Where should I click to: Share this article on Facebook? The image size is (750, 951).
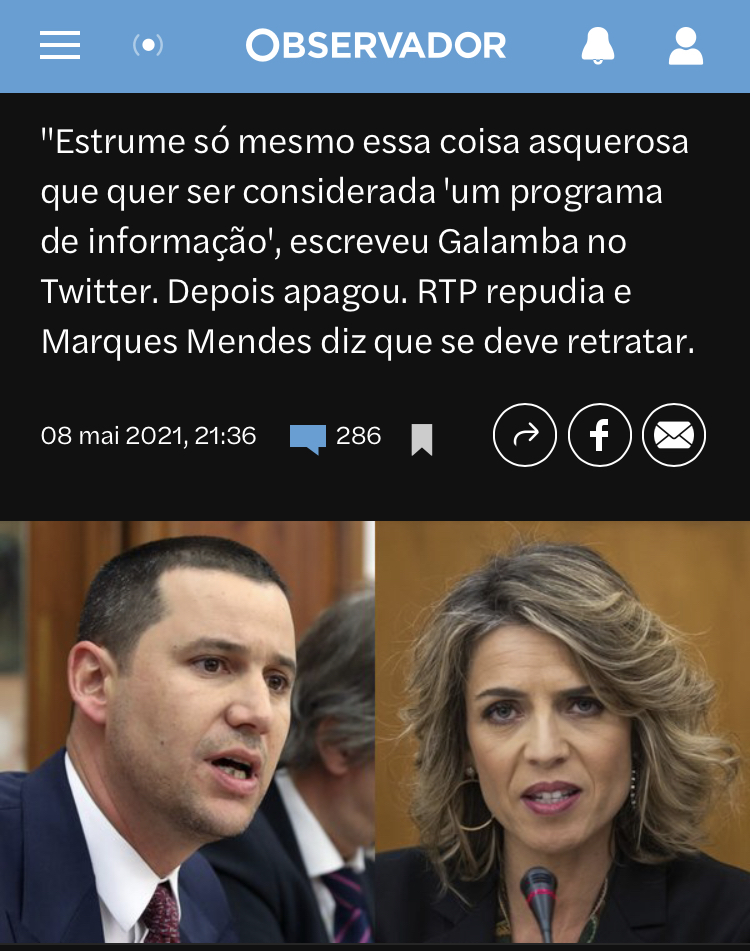pos(600,435)
